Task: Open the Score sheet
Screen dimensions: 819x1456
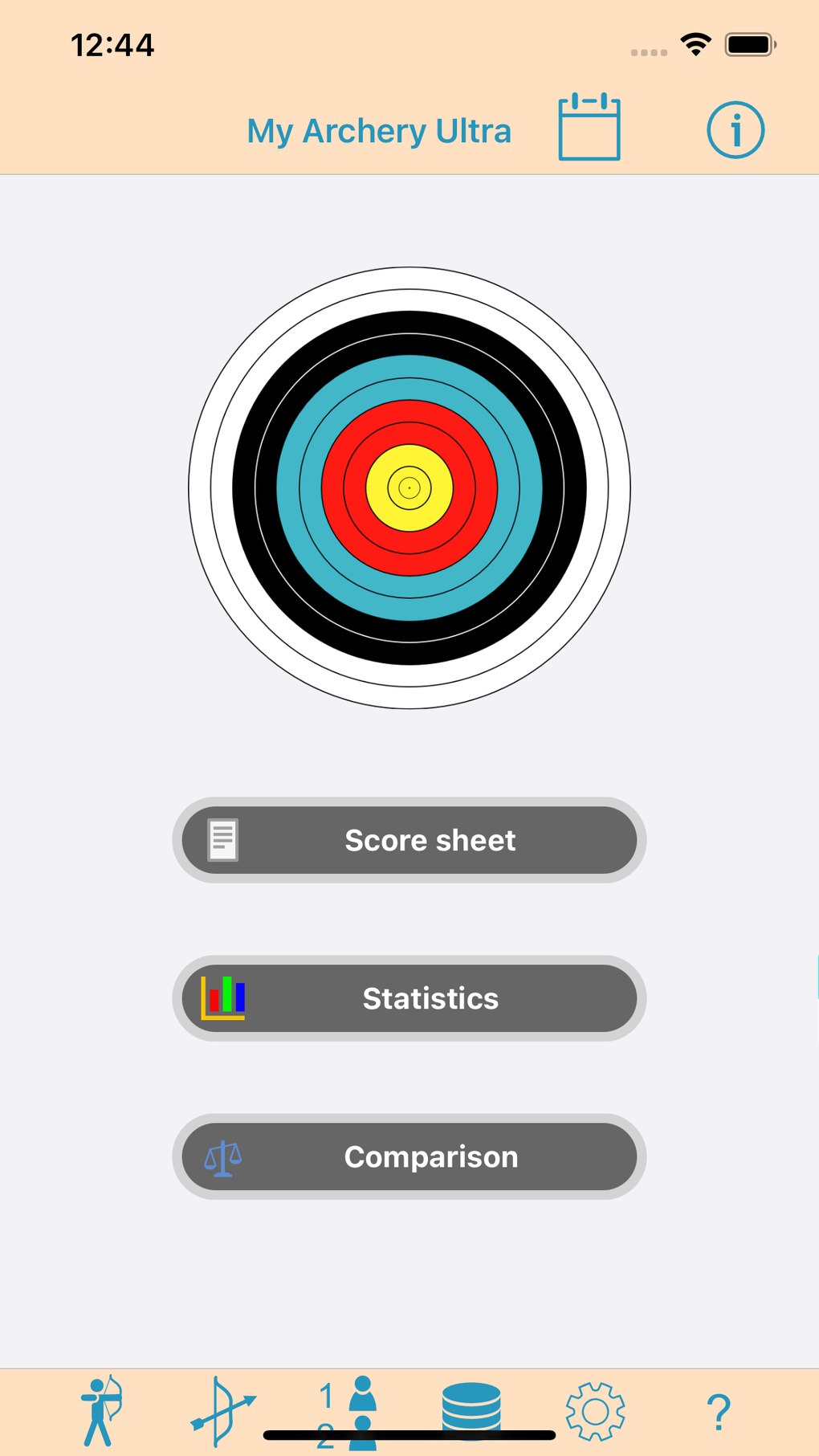Action: [x=409, y=840]
